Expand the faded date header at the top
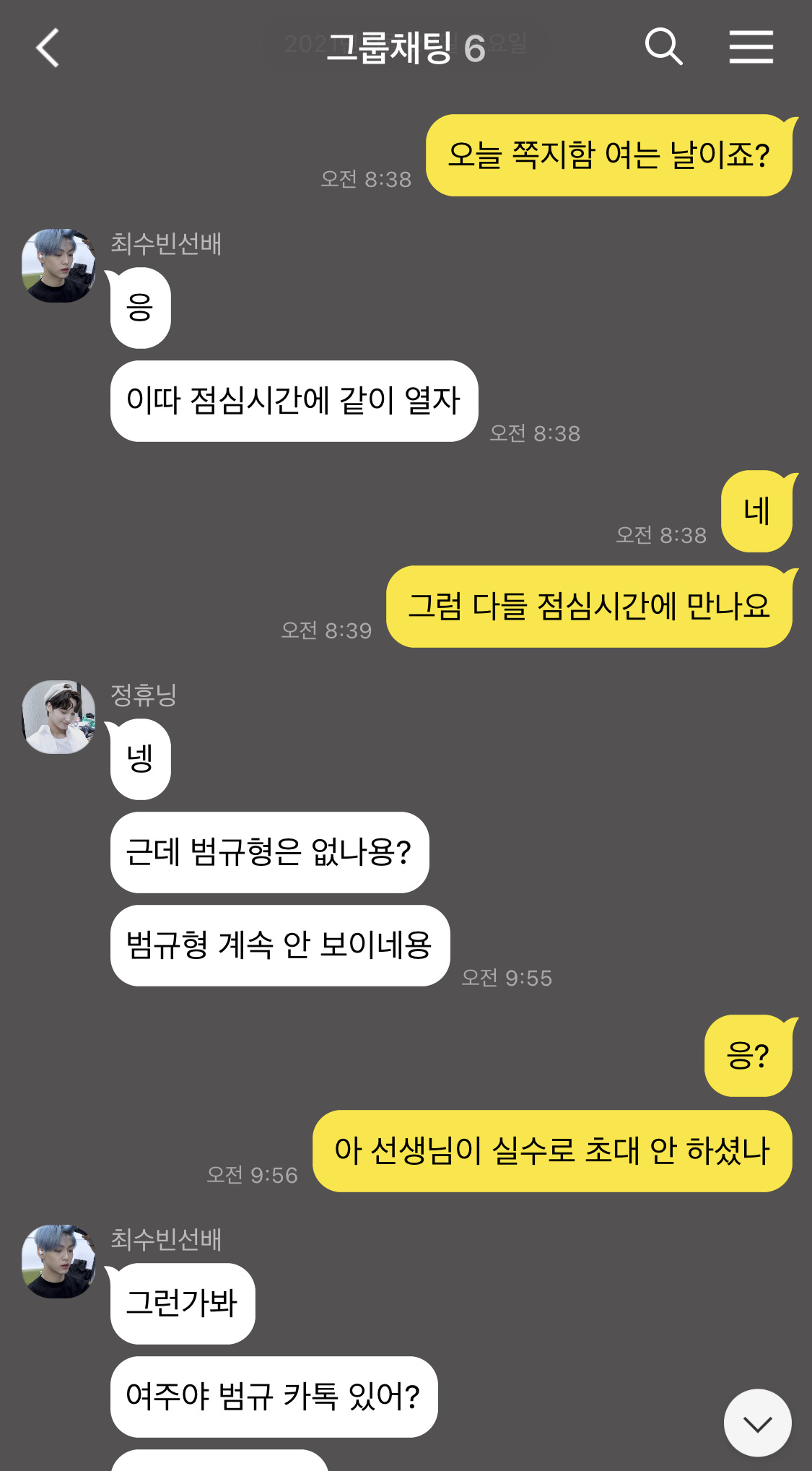Screen dimensions: 812x1471 pos(406,45)
